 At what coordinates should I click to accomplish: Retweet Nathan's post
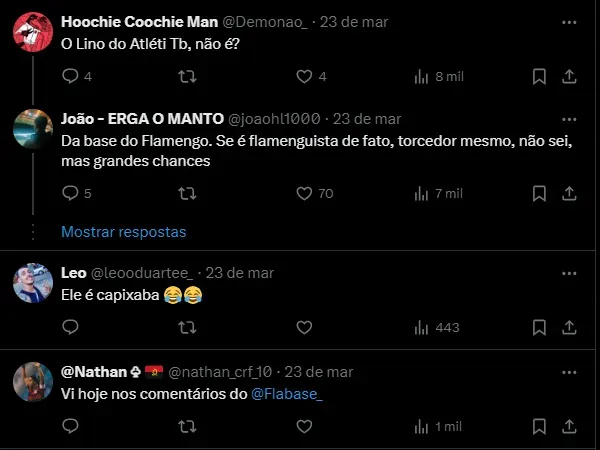pyautogui.click(x=187, y=426)
